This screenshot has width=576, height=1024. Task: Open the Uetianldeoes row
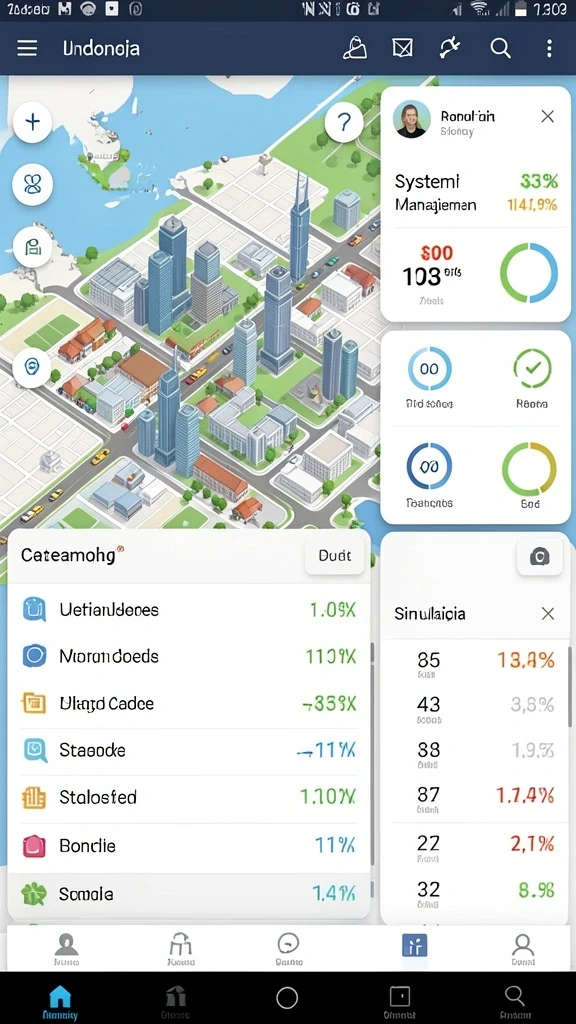pos(189,610)
